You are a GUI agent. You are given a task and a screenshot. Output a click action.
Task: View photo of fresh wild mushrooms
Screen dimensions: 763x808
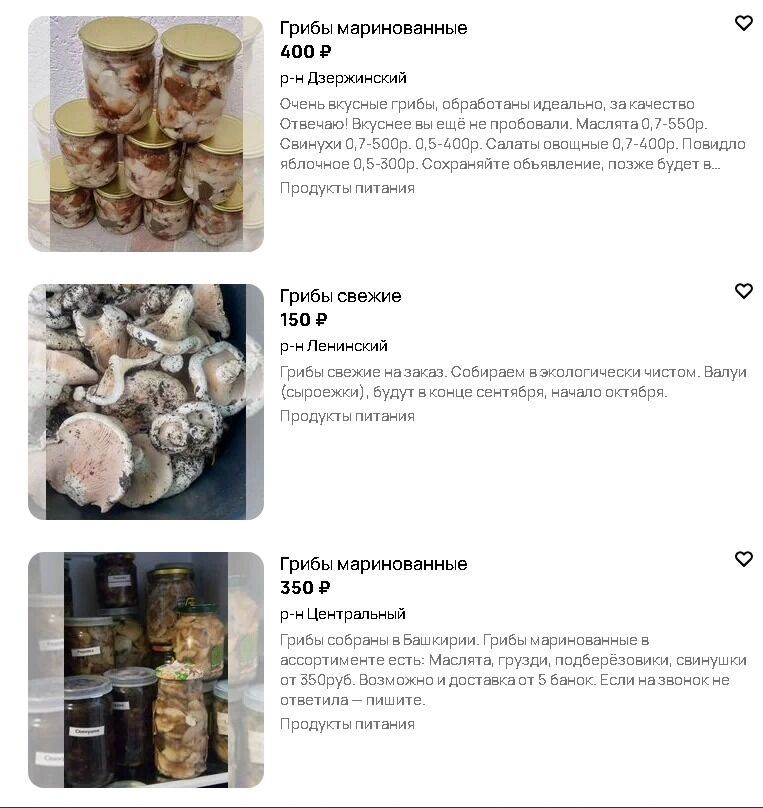pyautogui.click(x=145, y=398)
